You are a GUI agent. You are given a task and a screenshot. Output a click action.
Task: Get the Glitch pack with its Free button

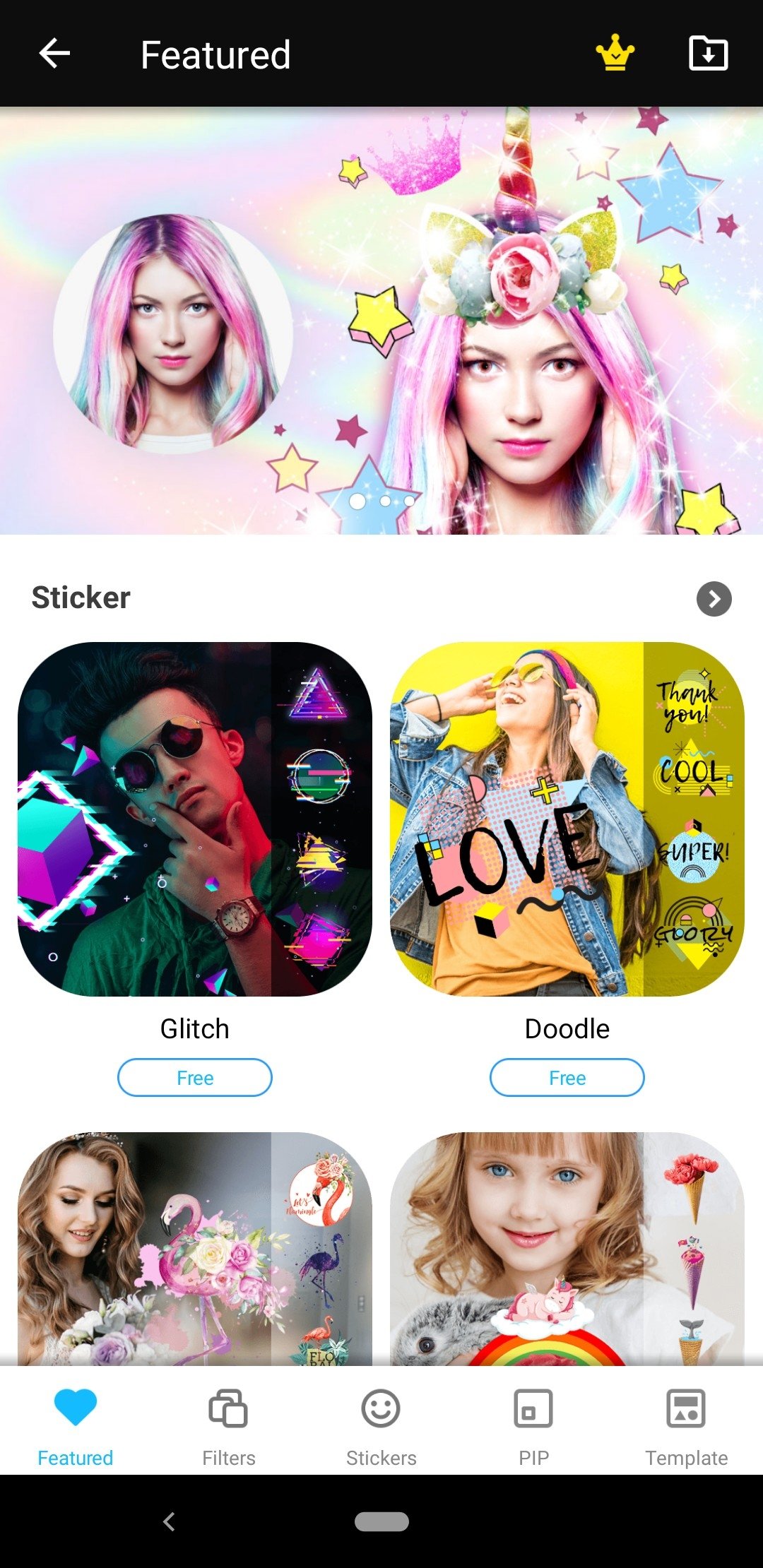195,1078
